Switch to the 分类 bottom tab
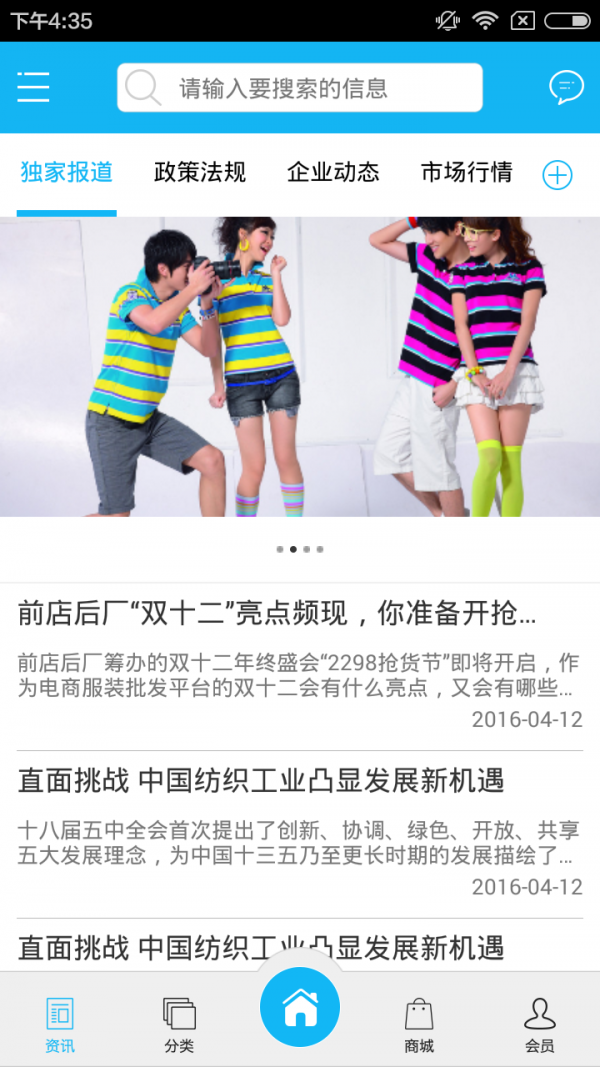 [179, 1024]
